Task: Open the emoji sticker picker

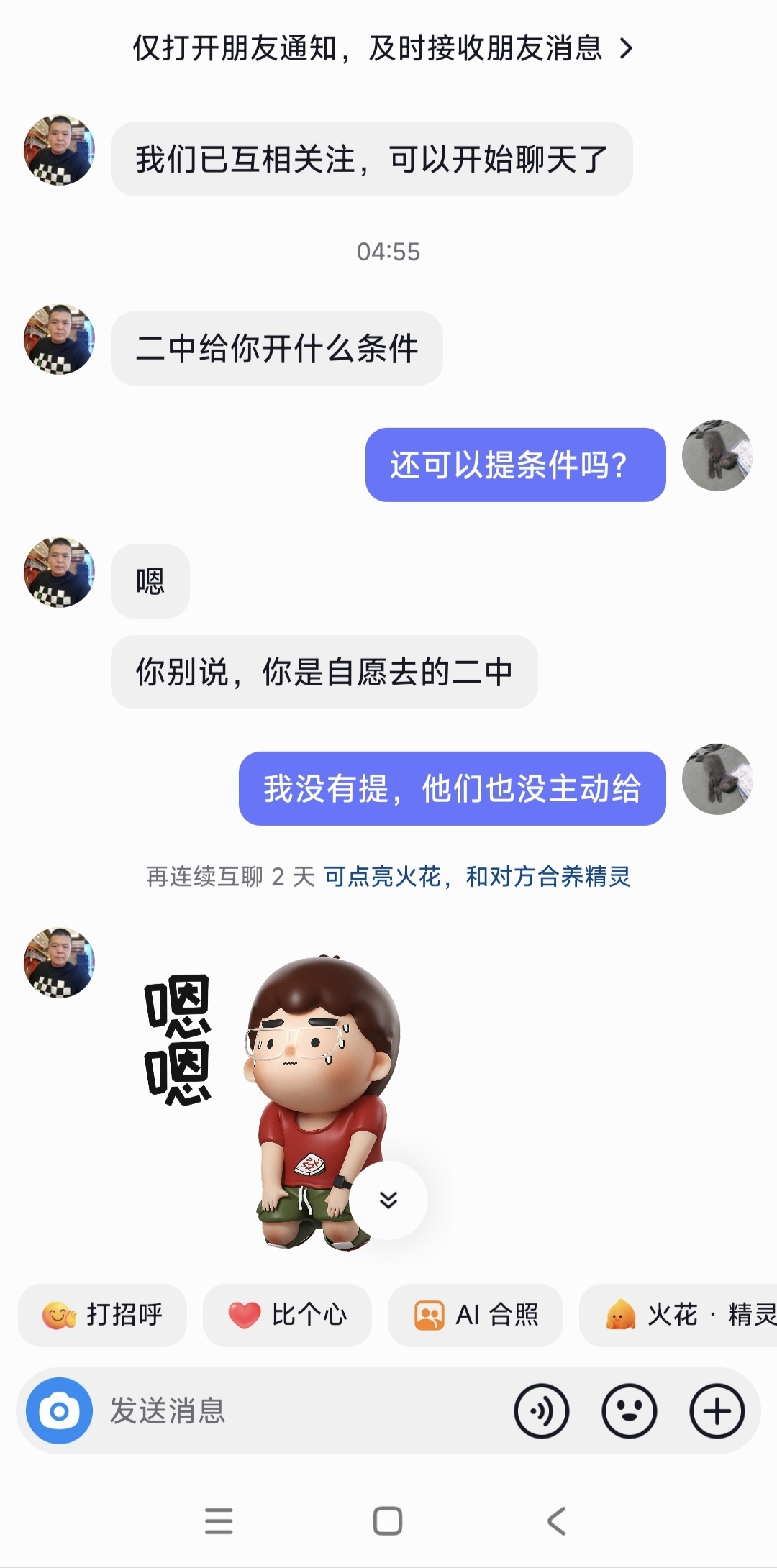Action: pos(629,1410)
